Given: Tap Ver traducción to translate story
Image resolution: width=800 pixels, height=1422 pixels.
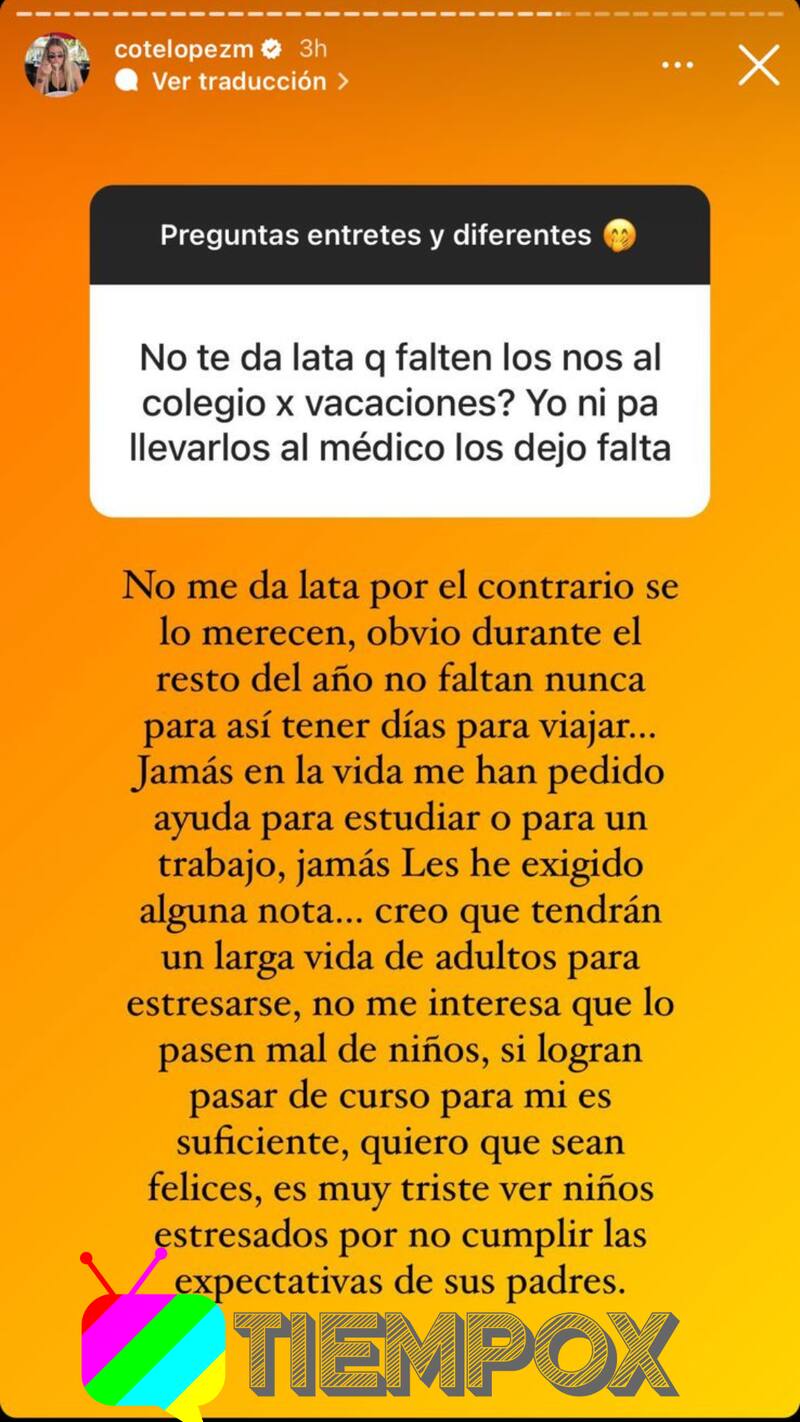Looking at the screenshot, I should point(238,82).
